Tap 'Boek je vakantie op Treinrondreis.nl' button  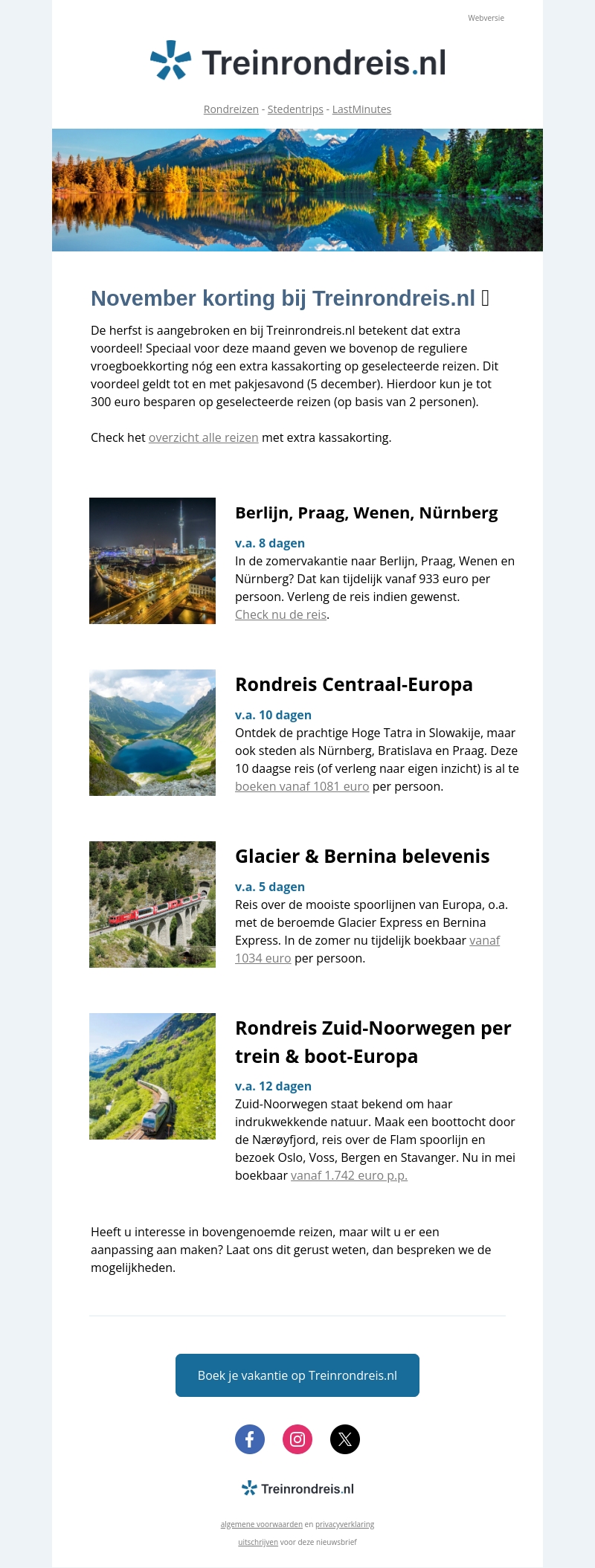pos(297,1375)
